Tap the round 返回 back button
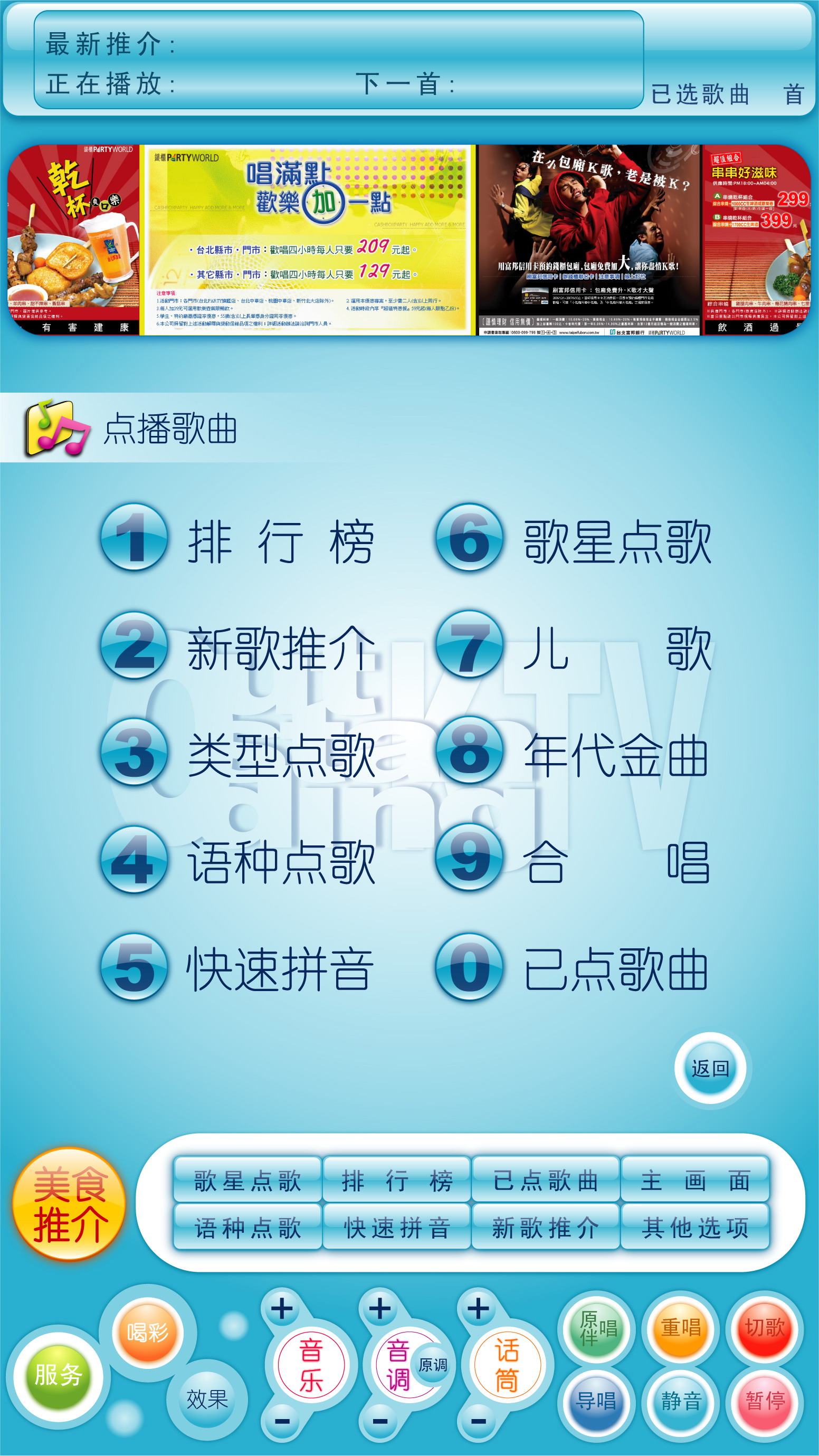Screen dimensions: 819x1456 pos(710,1069)
